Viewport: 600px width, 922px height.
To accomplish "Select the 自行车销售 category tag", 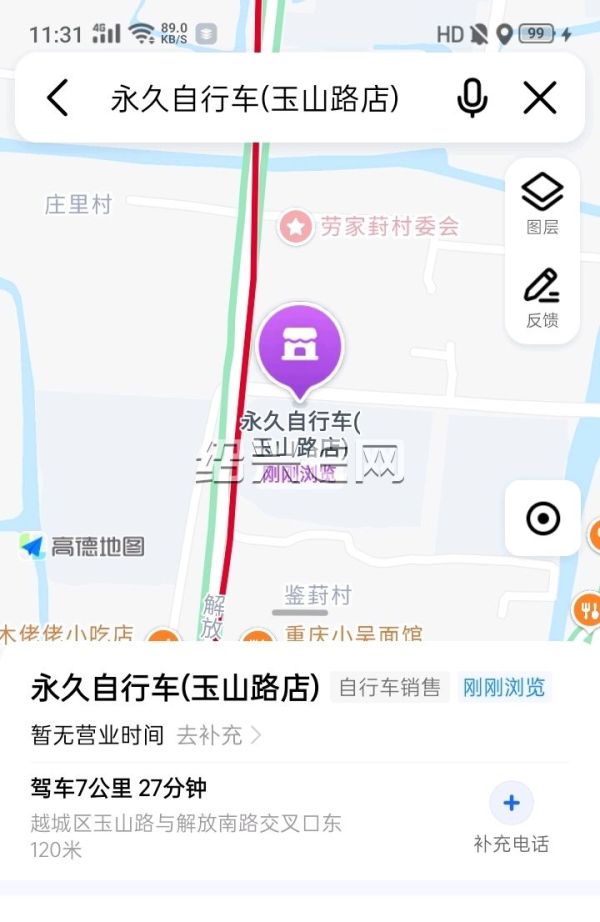I will tap(389, 688).
